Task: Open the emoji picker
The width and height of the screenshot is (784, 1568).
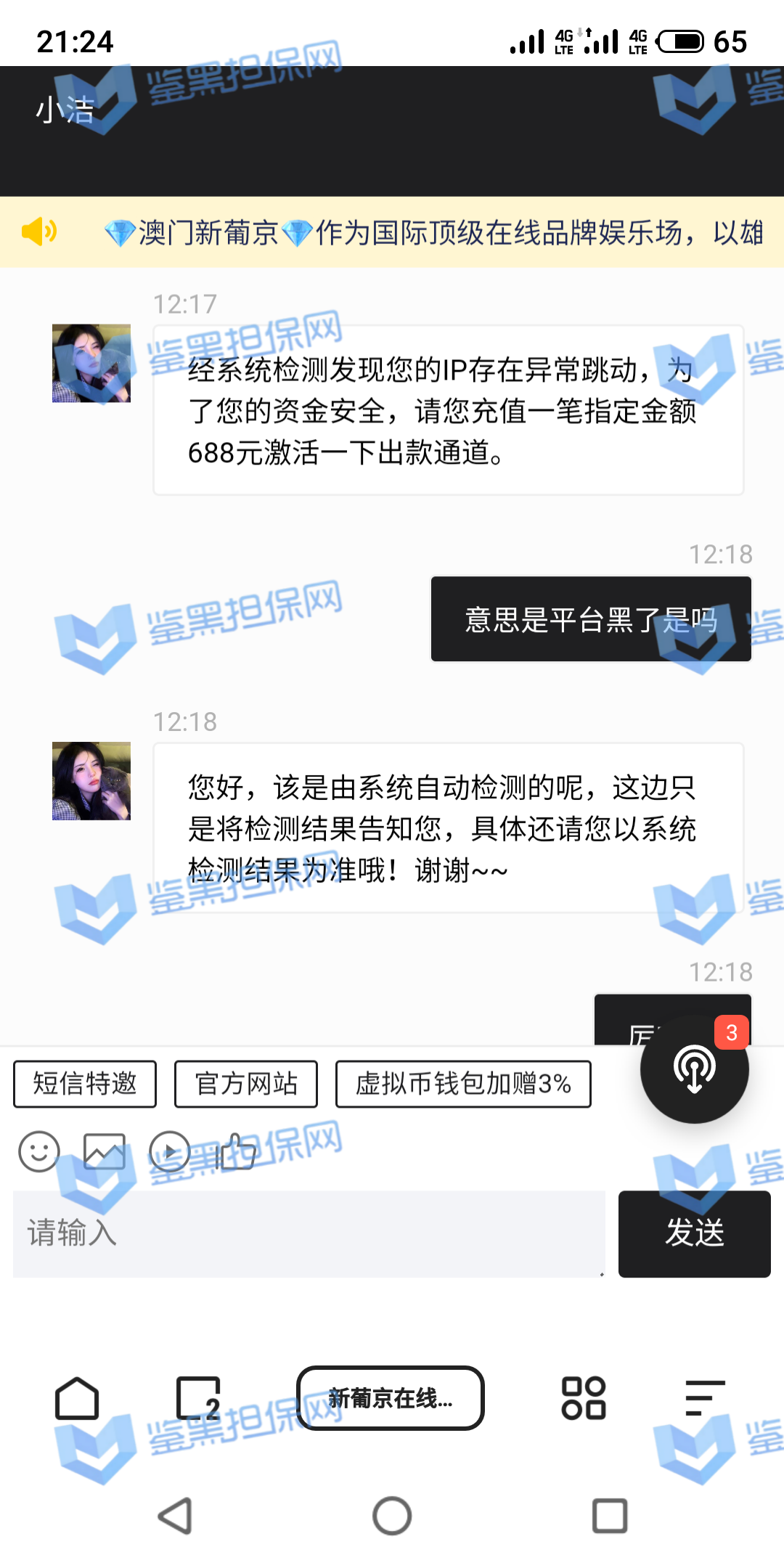Action: click(x=39, y=1151)
